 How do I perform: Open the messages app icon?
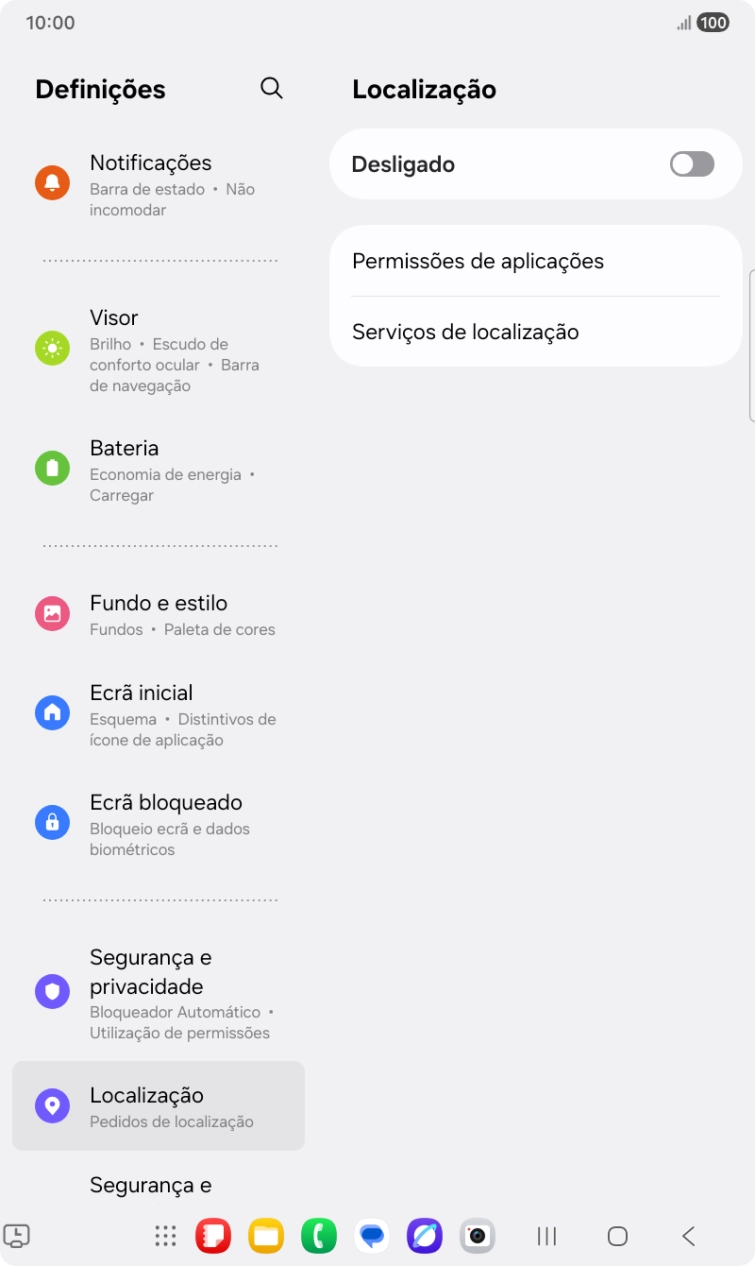pos(371,1236)
